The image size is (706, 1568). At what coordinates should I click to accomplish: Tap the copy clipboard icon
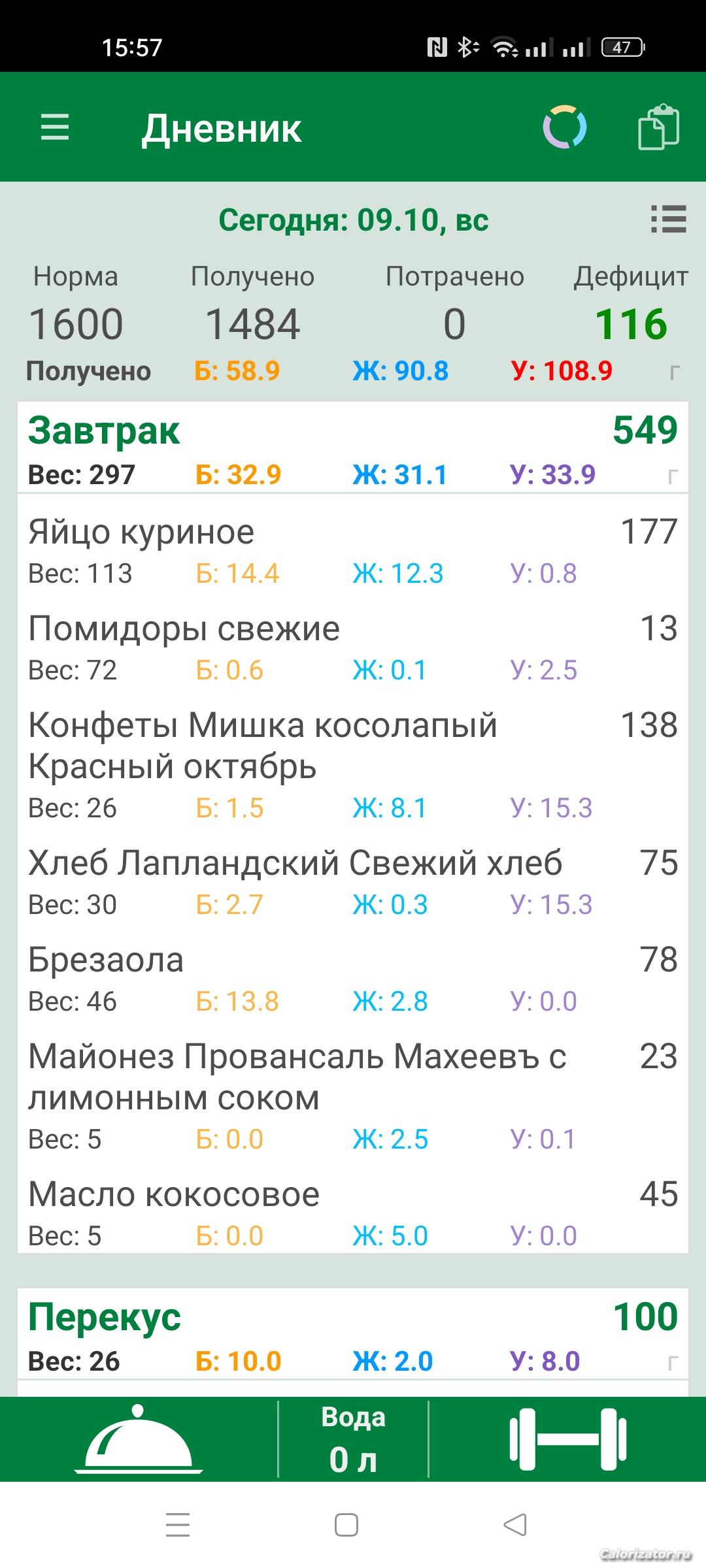pyautogui.click(x=658, y=127)
